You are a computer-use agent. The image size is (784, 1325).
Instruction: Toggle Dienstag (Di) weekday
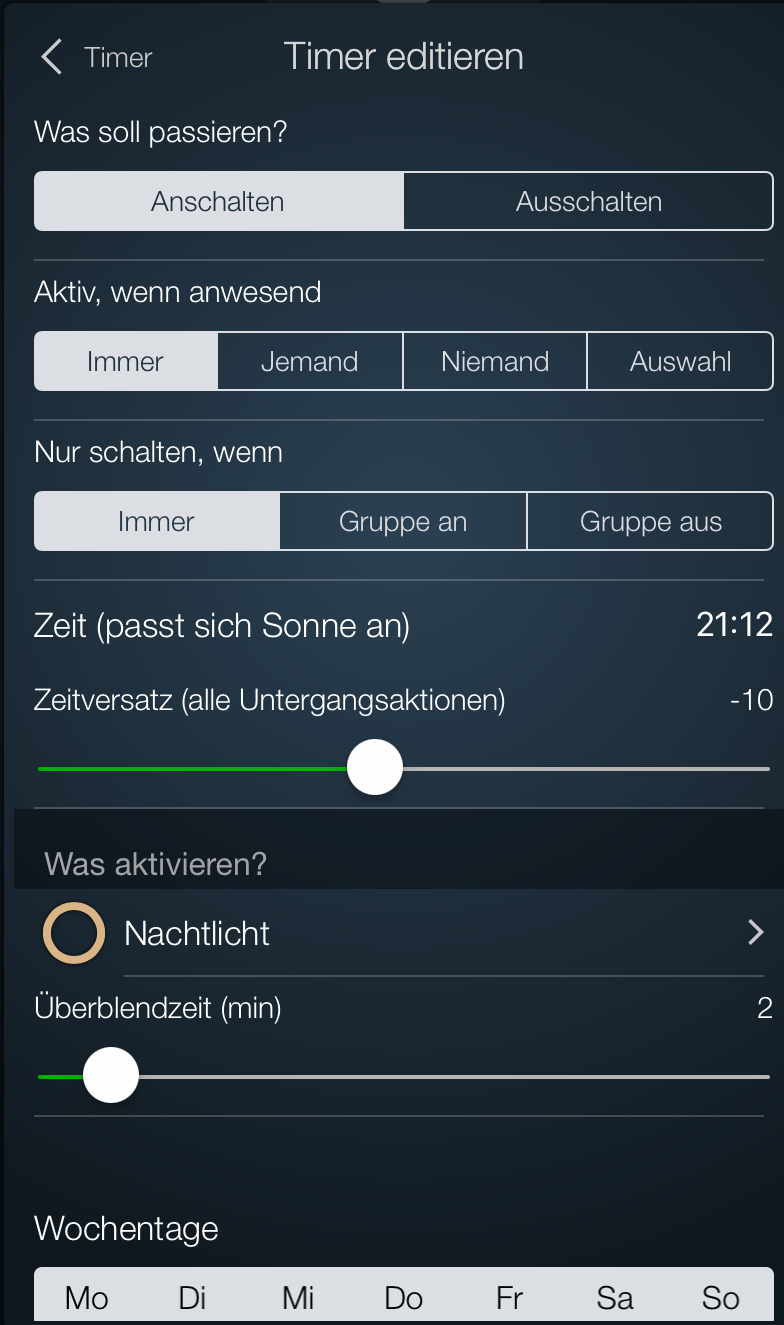pyautogui.click(x=192, y=1298)
